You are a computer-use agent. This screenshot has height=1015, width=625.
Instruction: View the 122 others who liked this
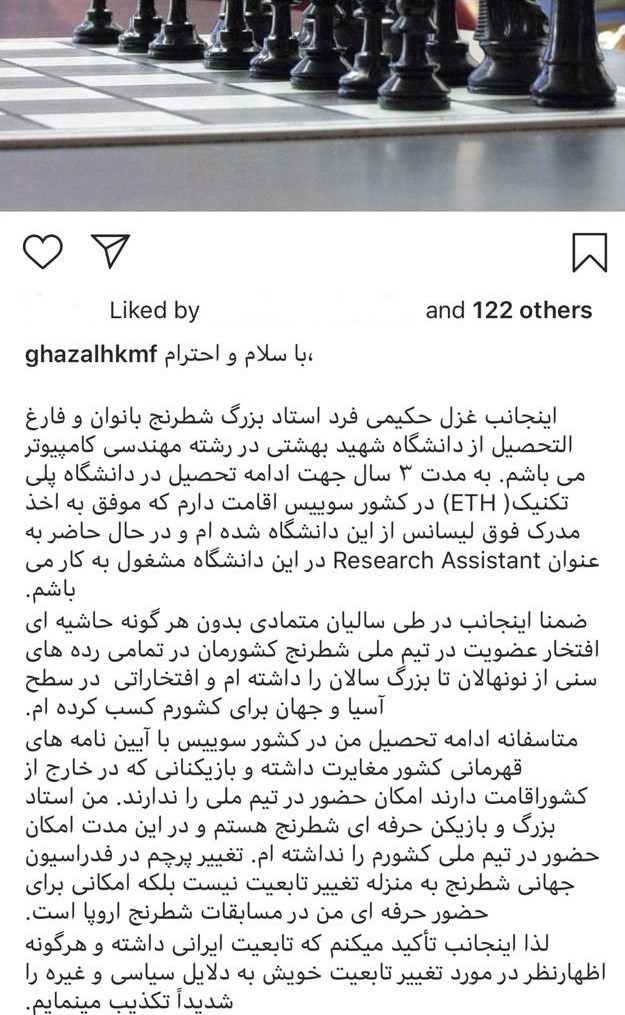tap(532, 311)
